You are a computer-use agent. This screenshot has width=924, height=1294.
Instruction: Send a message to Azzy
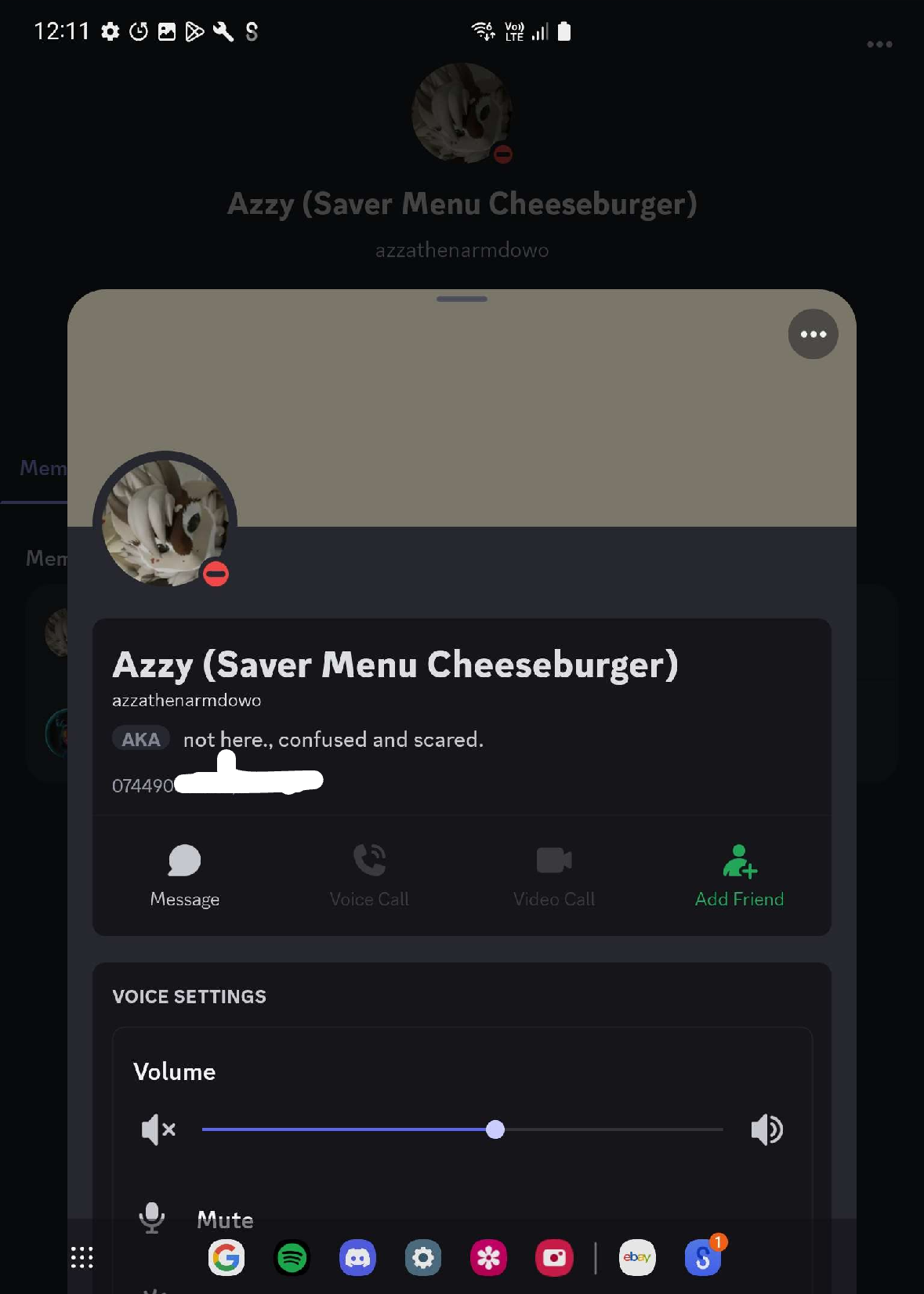click(x=185, y=875)
